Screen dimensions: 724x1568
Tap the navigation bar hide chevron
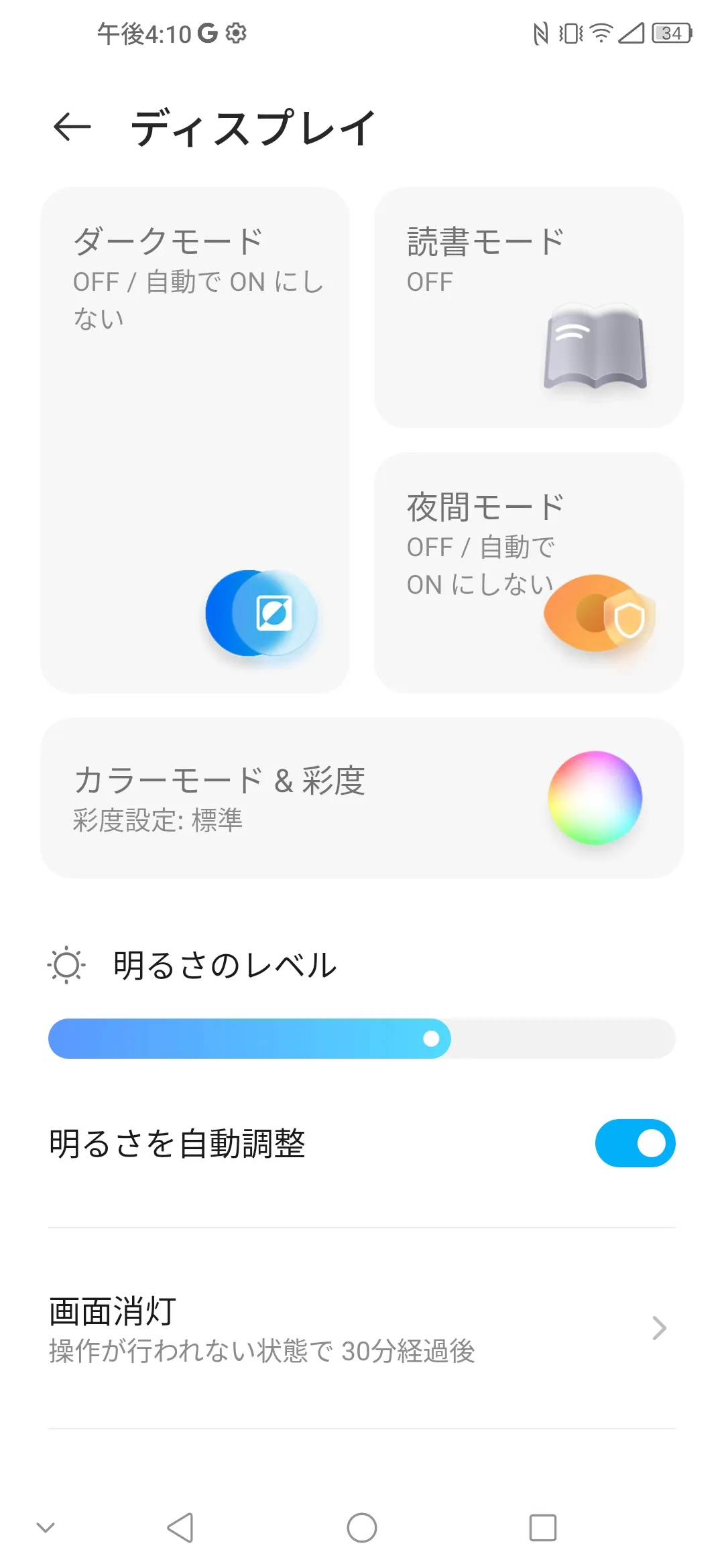(46, 1528)
